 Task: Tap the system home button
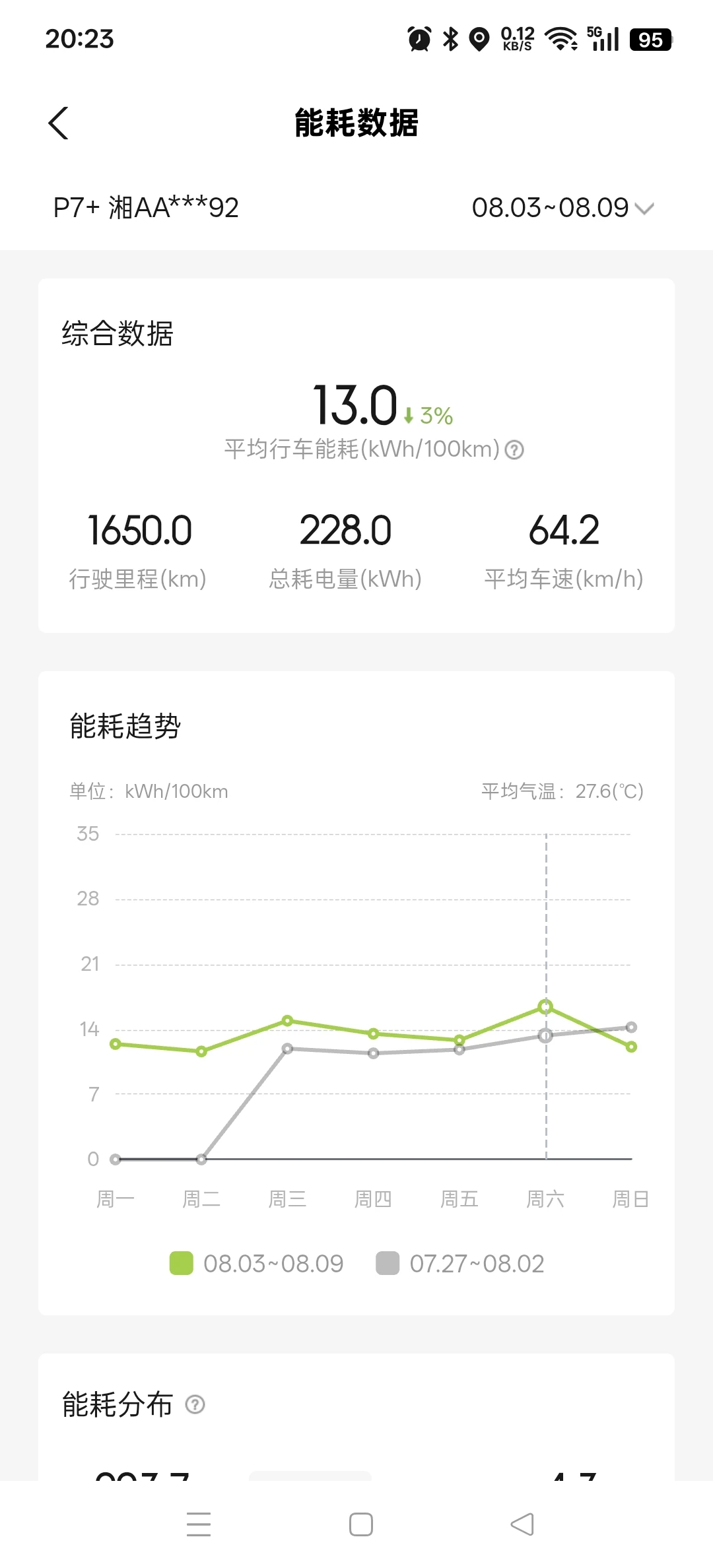click(360, 1524)
